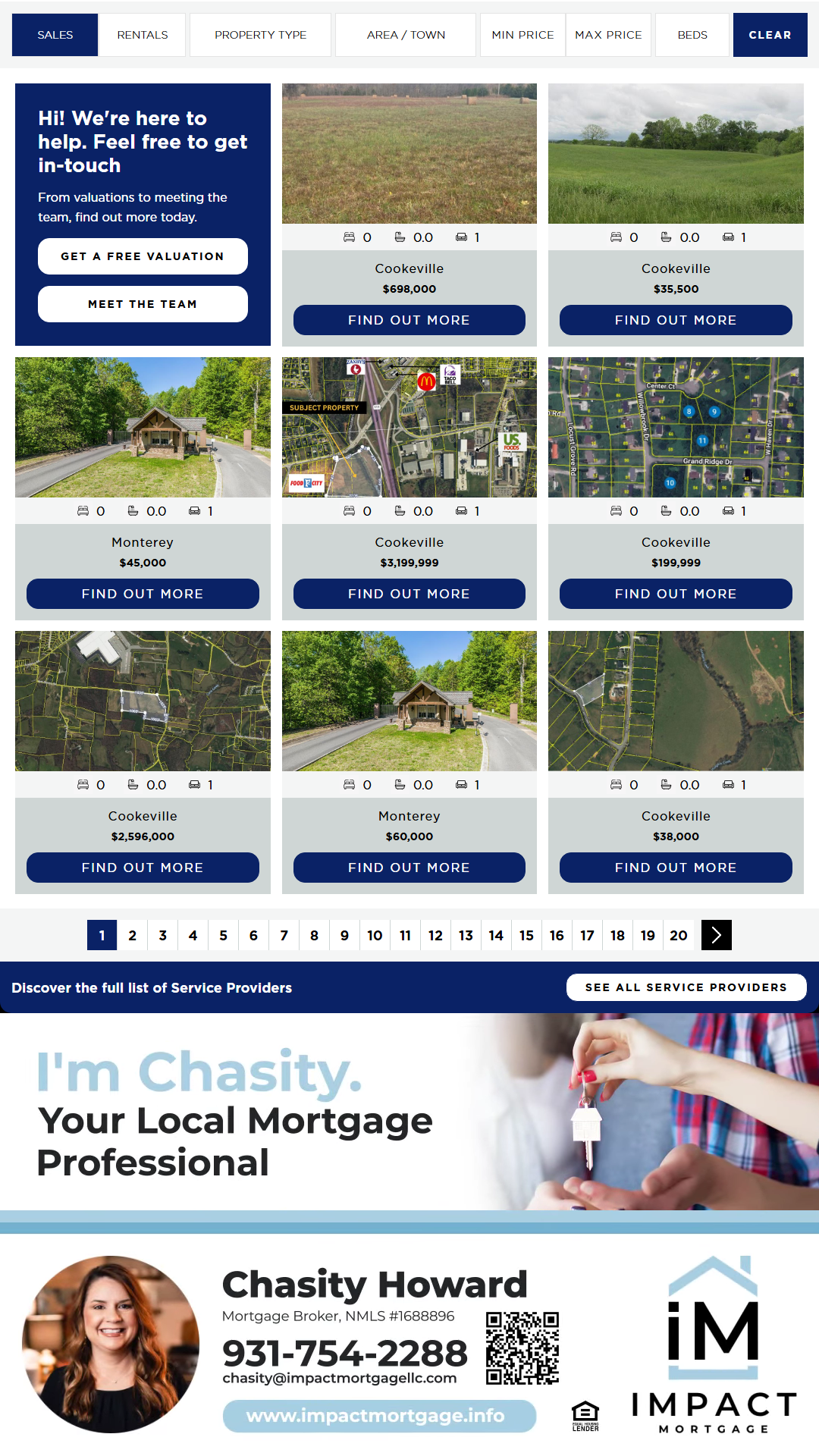Open the Max Price filter
This screenshot has width=819, height=1456.
pyautogui.click(x=608, y=35)
